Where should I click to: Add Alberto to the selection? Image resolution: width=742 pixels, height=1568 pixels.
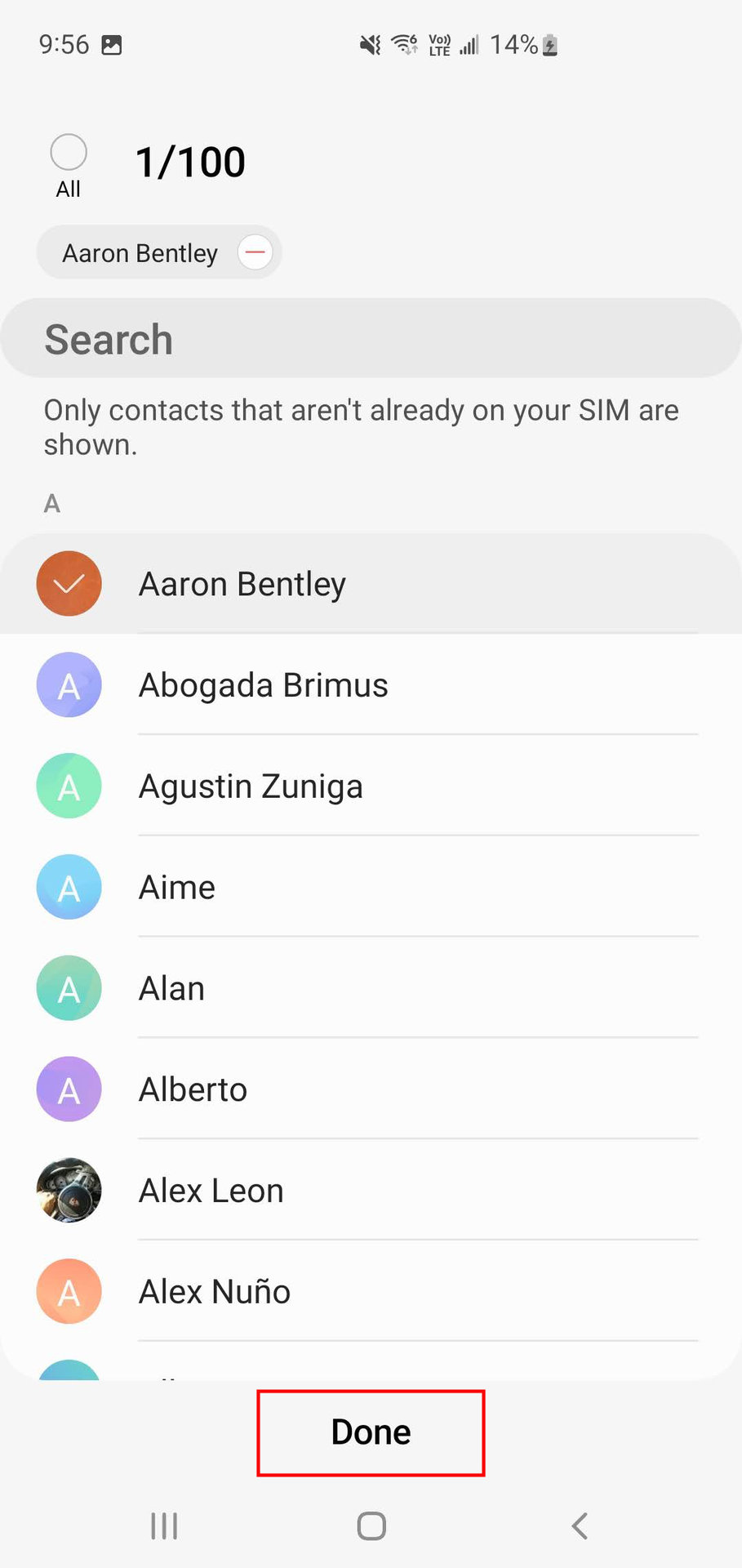(x=193, y=1090)
